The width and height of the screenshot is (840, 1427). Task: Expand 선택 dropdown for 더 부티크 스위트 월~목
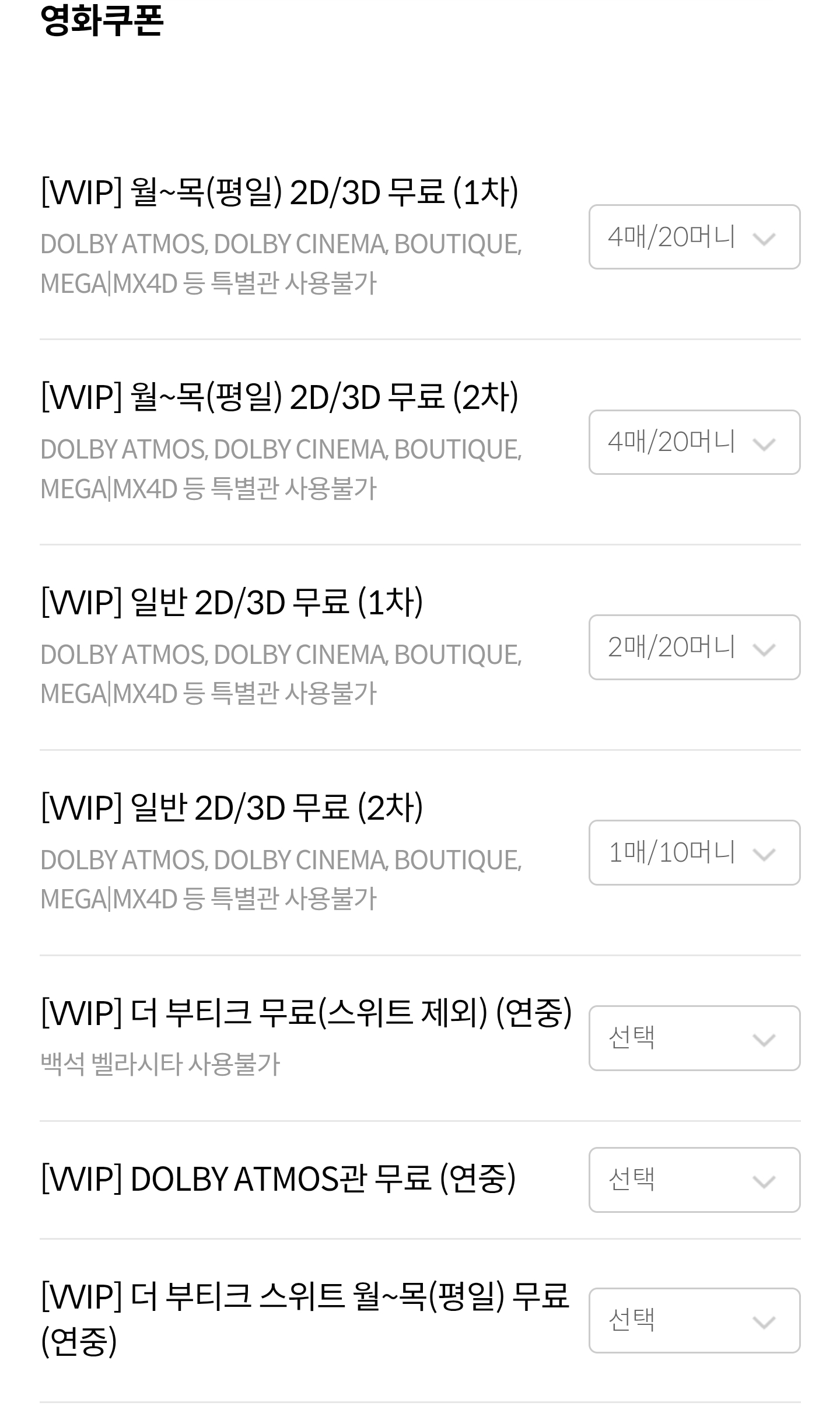coord(694,1320)
